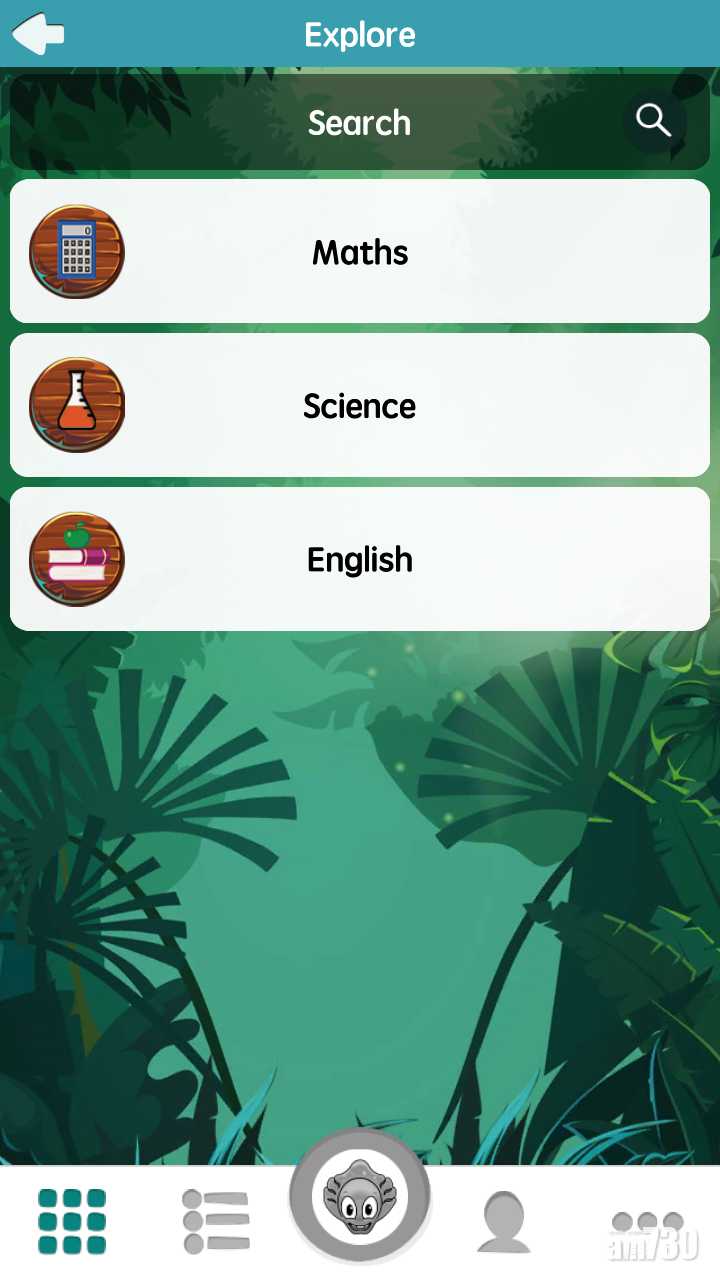Tap the Explore title bar
This screenshot has height=1280, width=720.
pyautogui.click(x=360, y=34)
